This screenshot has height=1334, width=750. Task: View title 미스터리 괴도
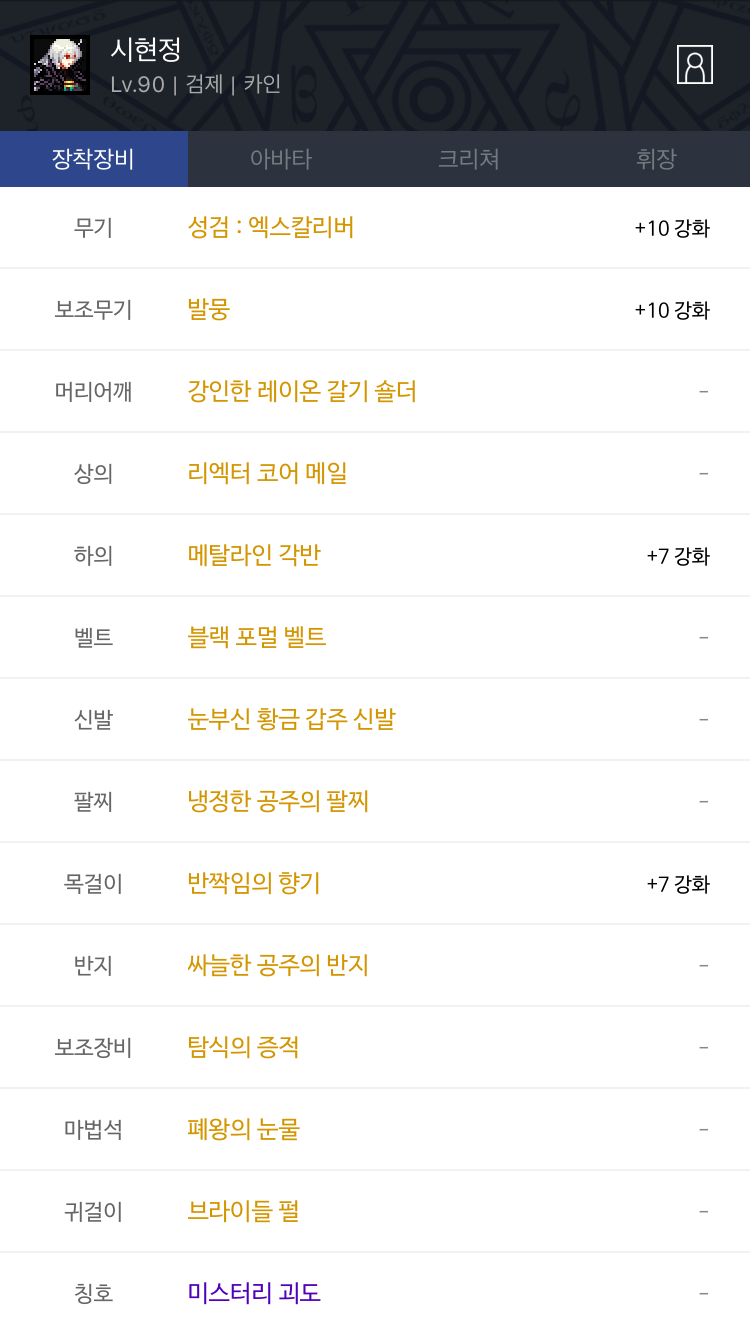click(254, 1293)
